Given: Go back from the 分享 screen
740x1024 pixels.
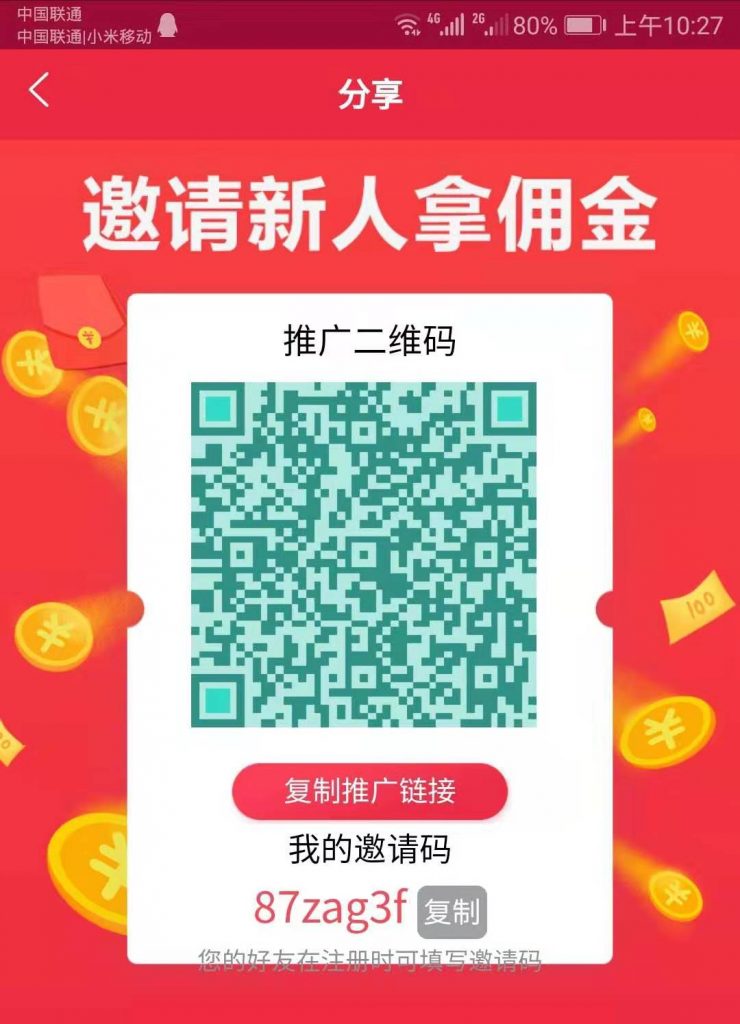Looking at the screenshot, I should point(39,91).
